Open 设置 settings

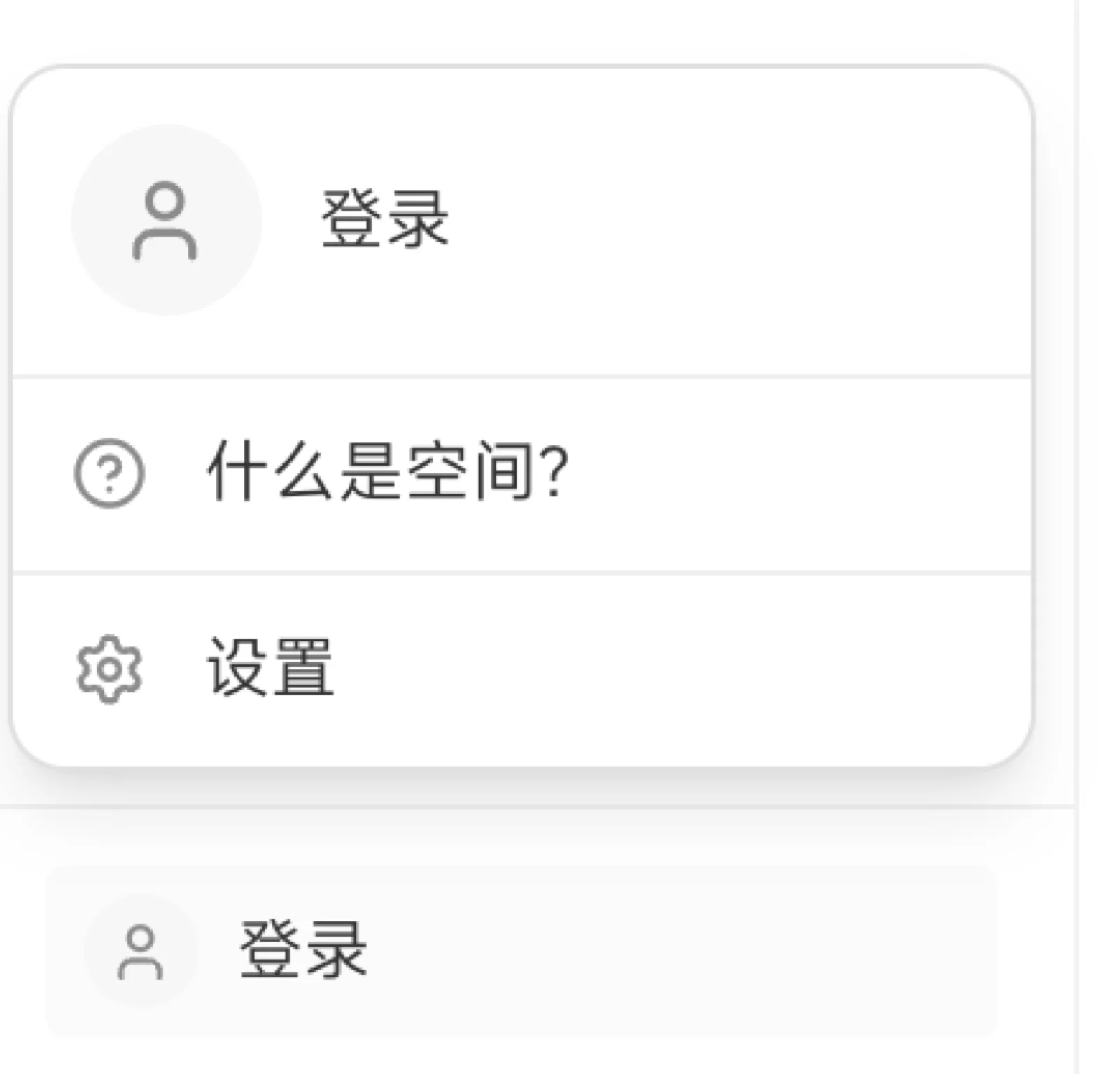pos(270,668)
